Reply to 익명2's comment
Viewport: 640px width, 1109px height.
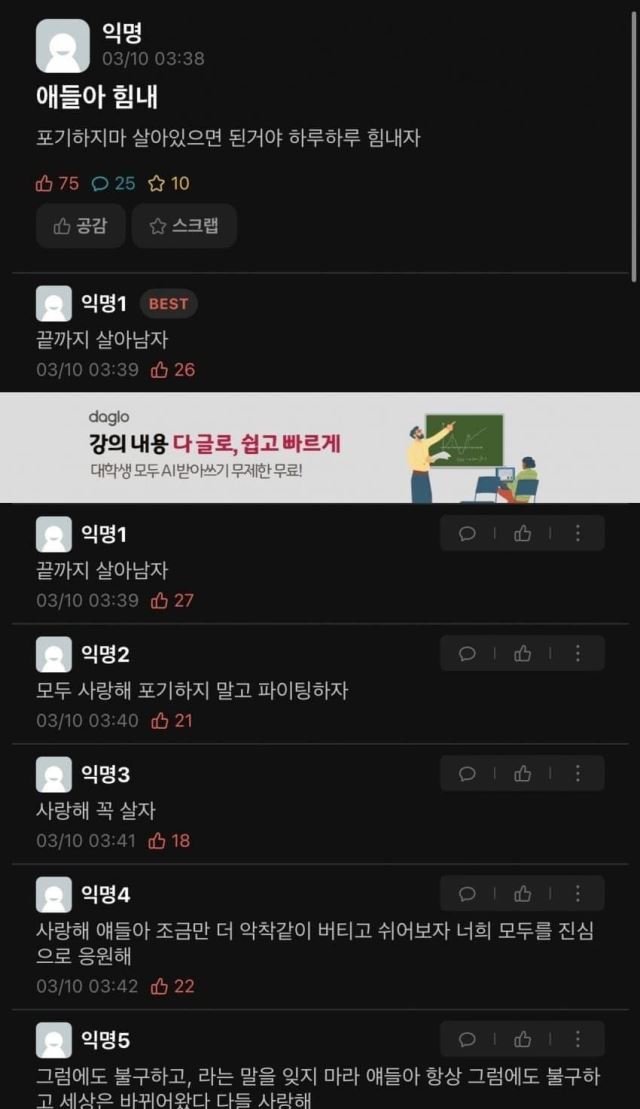coord(467,654)
